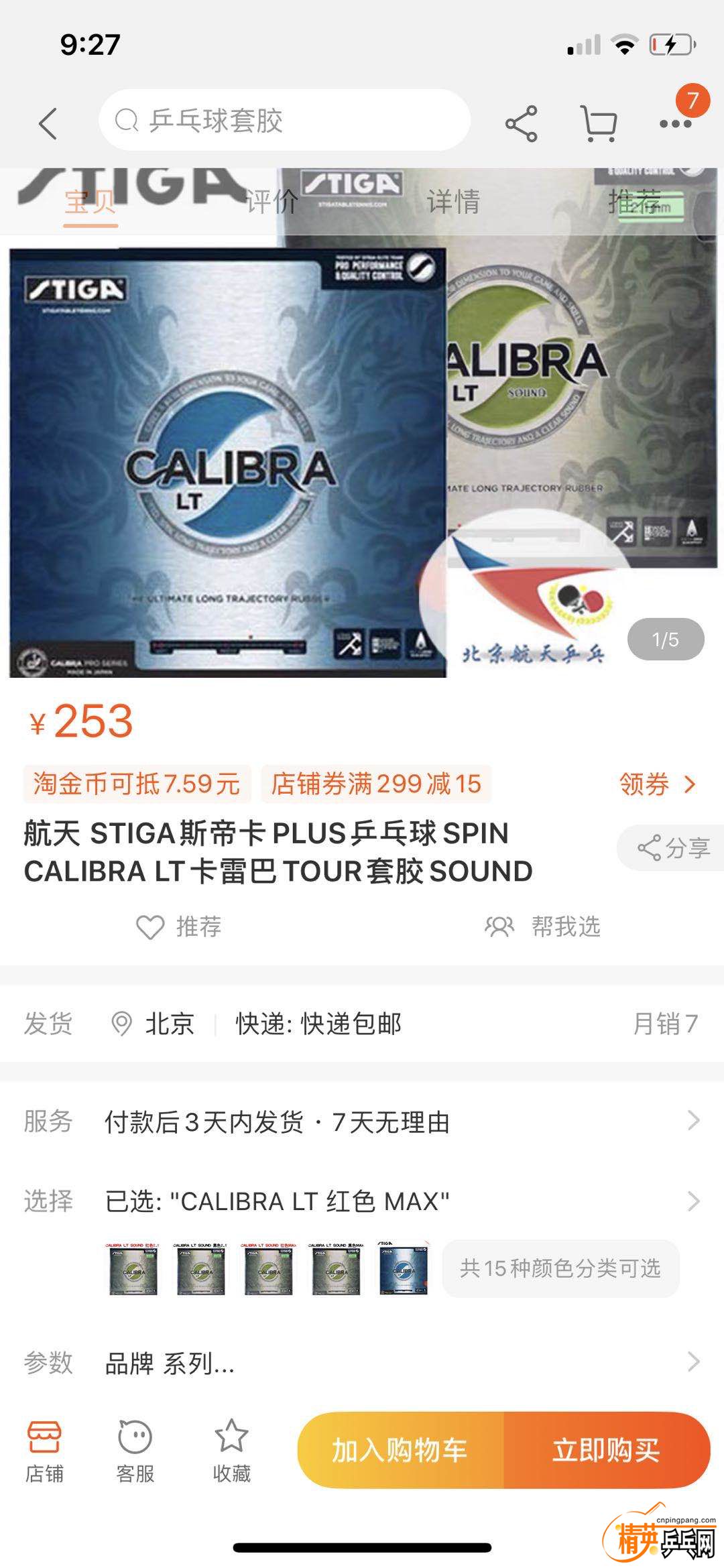Open the 服务 shipping and returns row
The image size is (724, 1568).
pos(362,1122)
